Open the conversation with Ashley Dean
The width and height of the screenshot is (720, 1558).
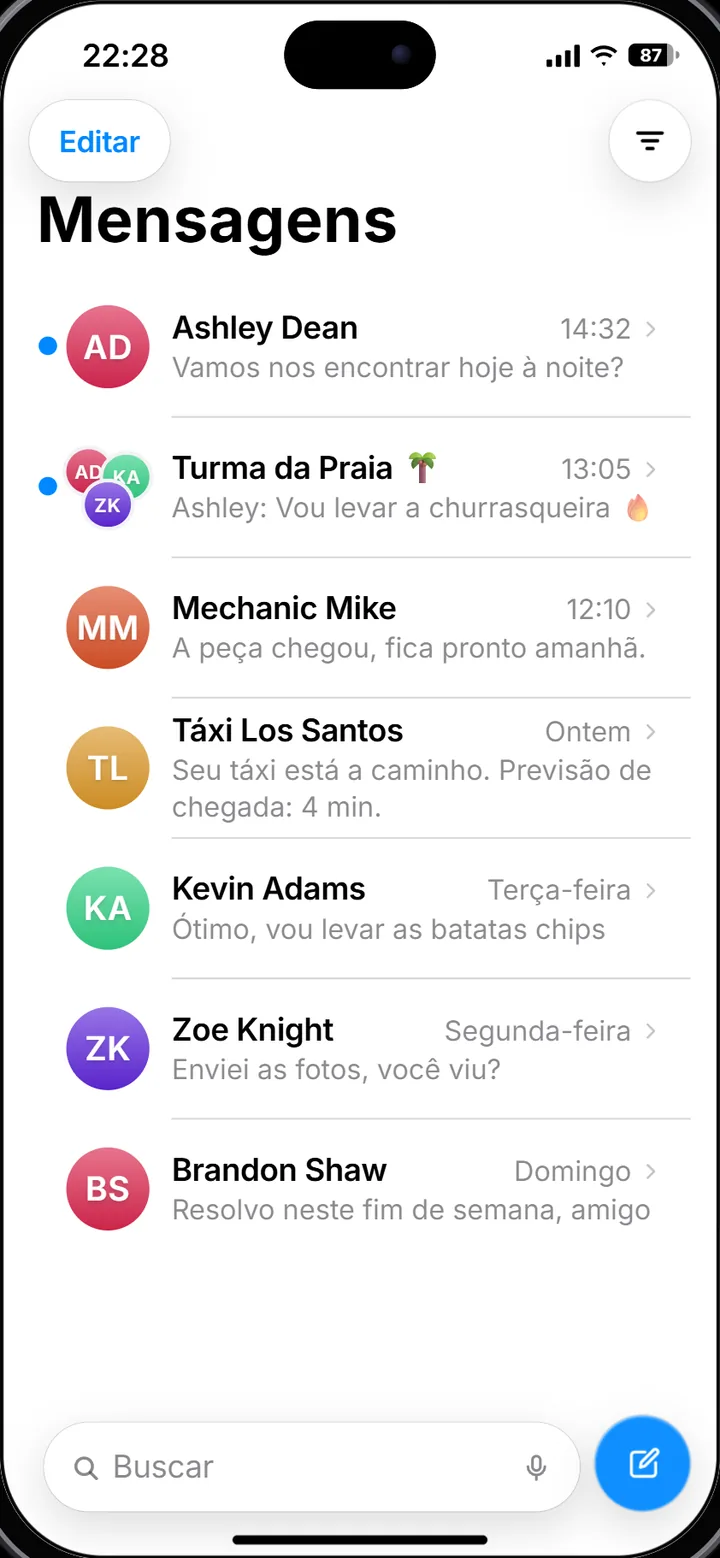(x=360, y=347)
